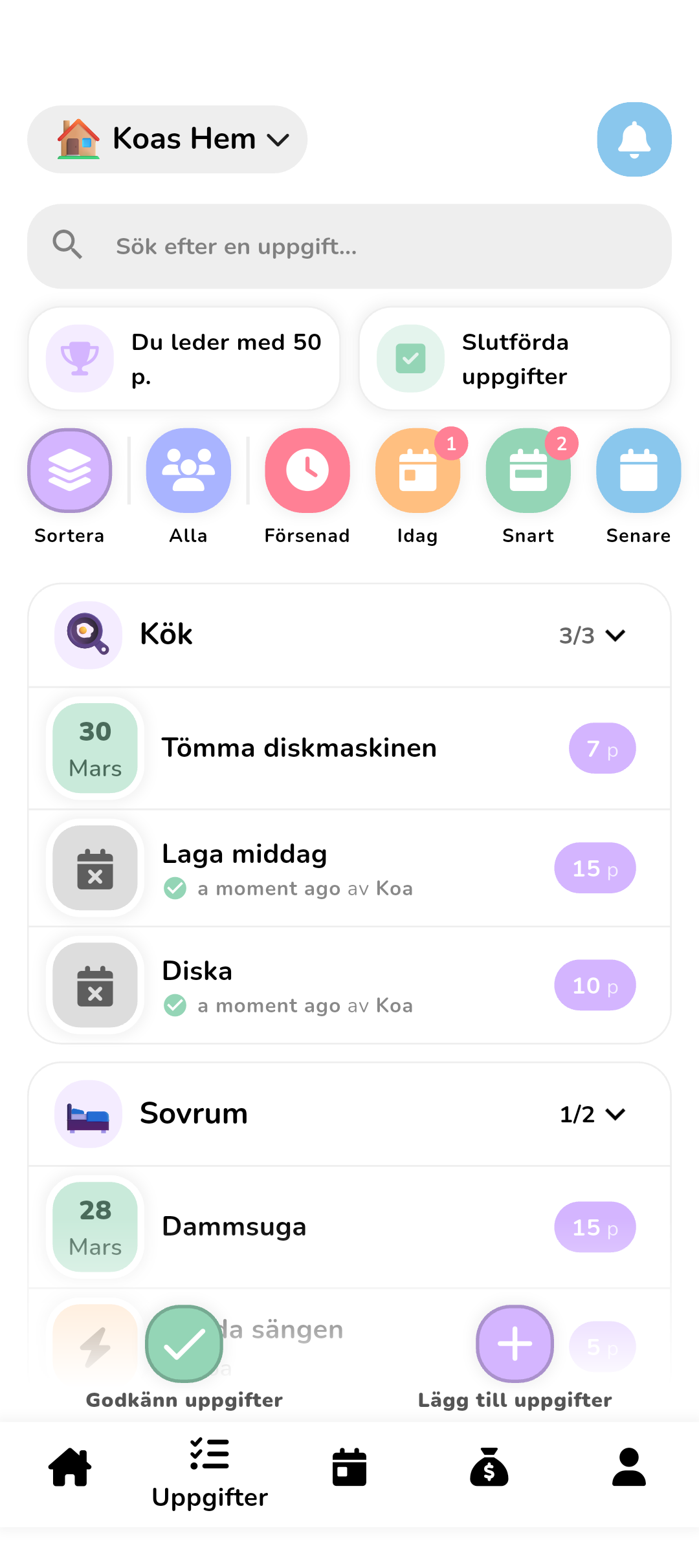This screenshot has width=699, height=1568.
Task: Open the notification bell
Action: 634,139
